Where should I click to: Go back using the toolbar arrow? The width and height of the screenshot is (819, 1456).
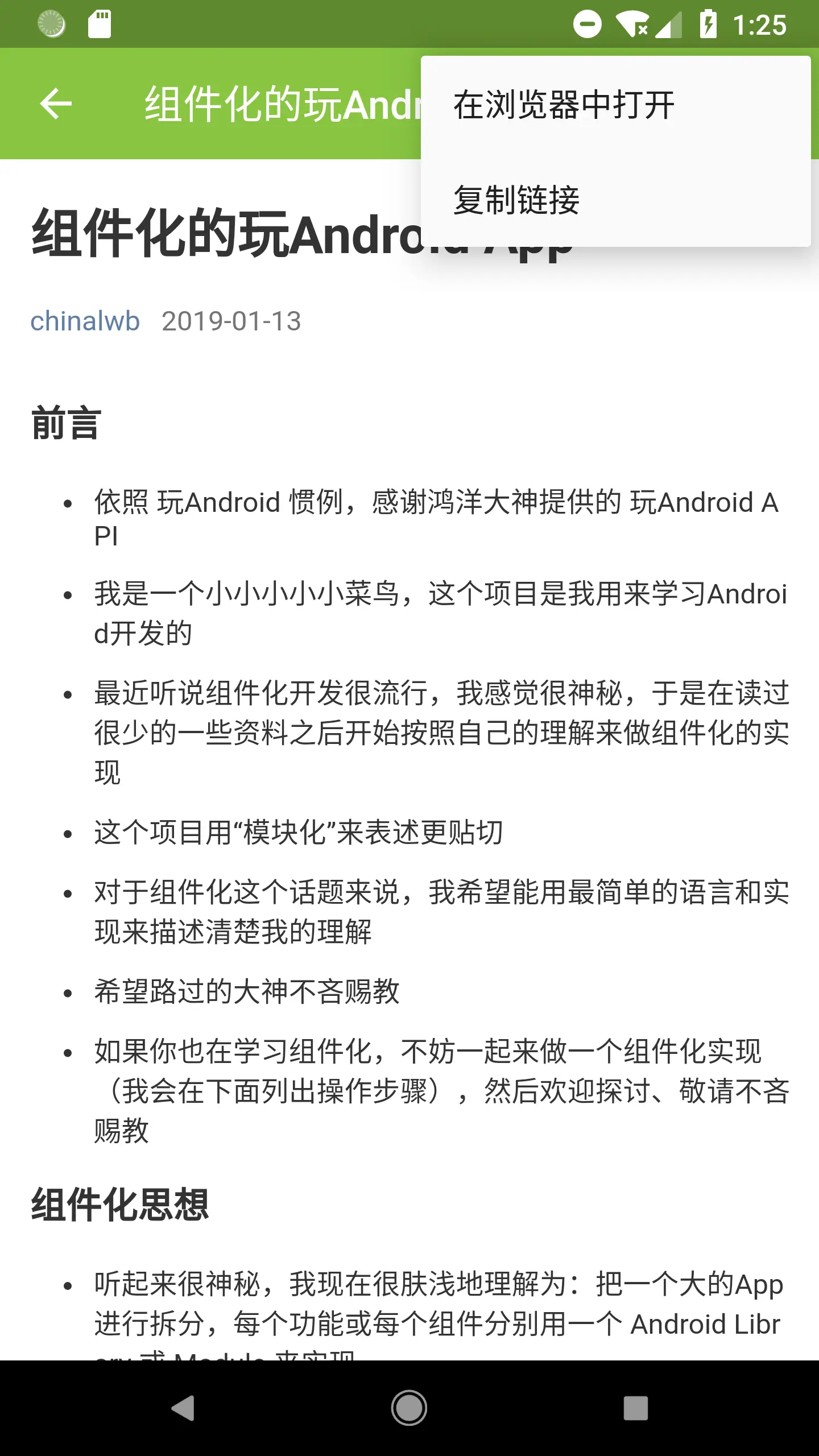[56, 104]
